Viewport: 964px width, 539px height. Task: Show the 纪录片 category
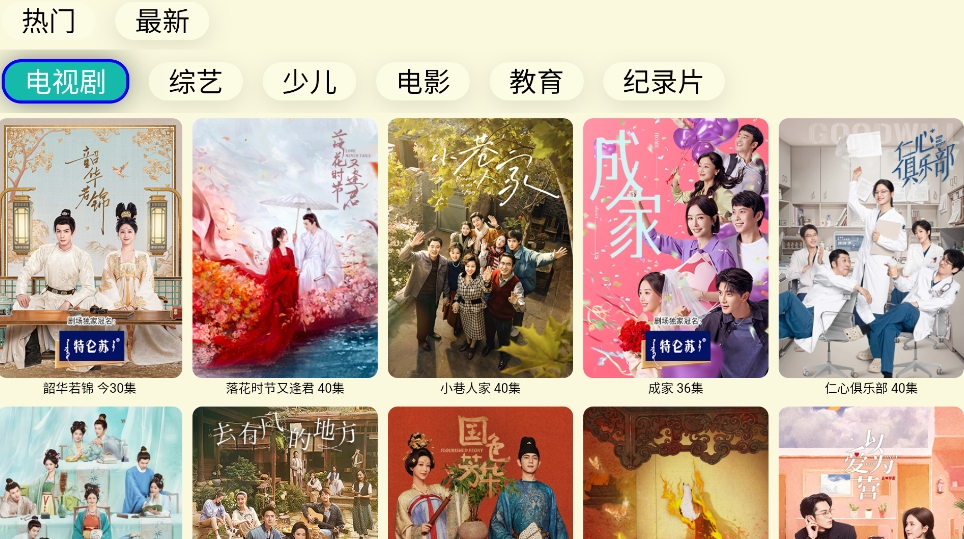point(663,82)
